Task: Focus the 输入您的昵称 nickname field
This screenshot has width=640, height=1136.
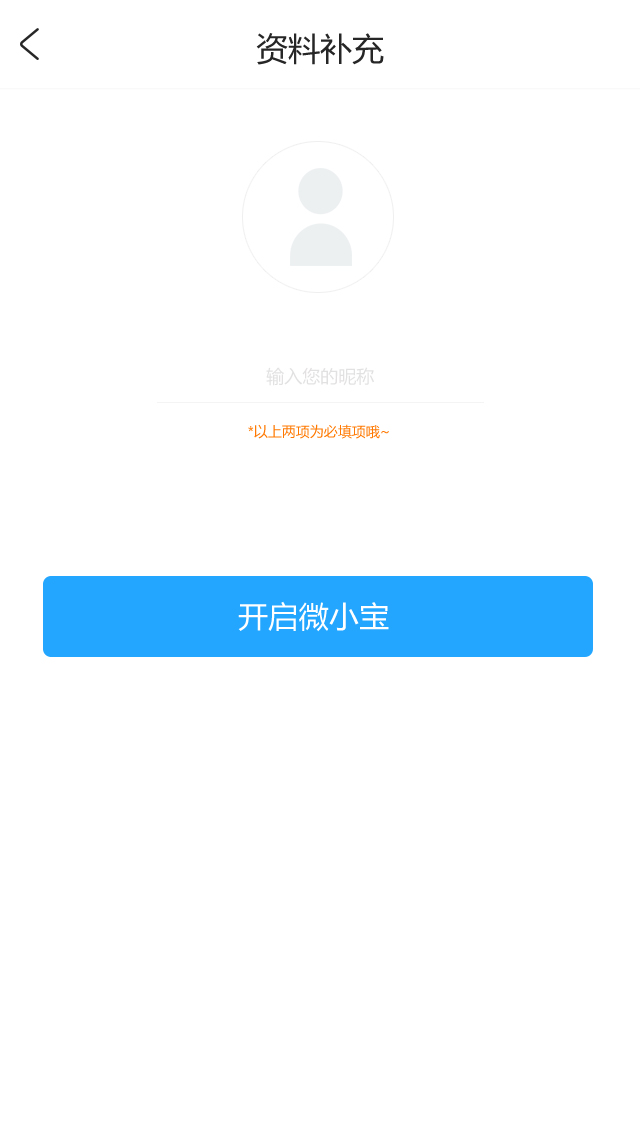Action: (x=320, y=377)
